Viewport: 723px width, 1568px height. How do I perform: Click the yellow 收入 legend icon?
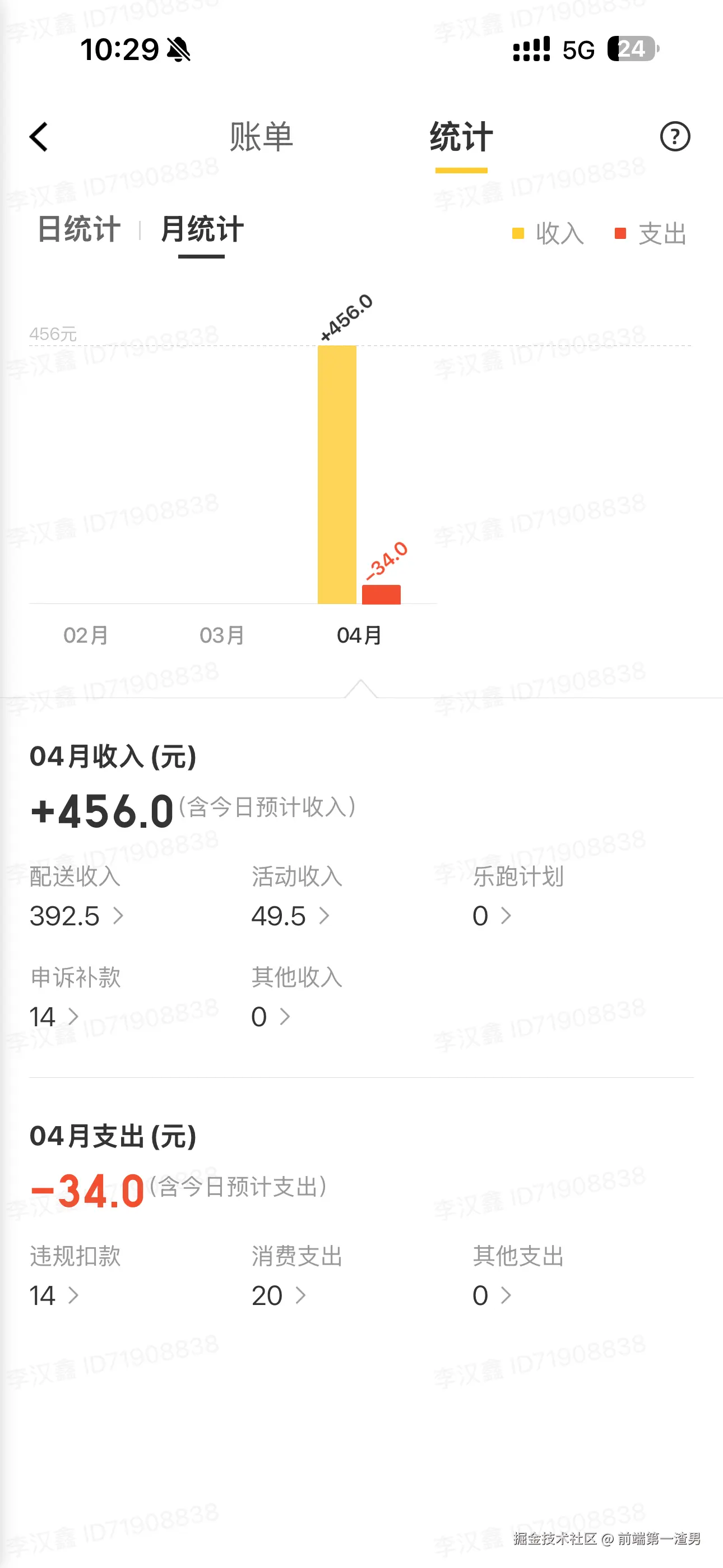[x=518, y=233]
